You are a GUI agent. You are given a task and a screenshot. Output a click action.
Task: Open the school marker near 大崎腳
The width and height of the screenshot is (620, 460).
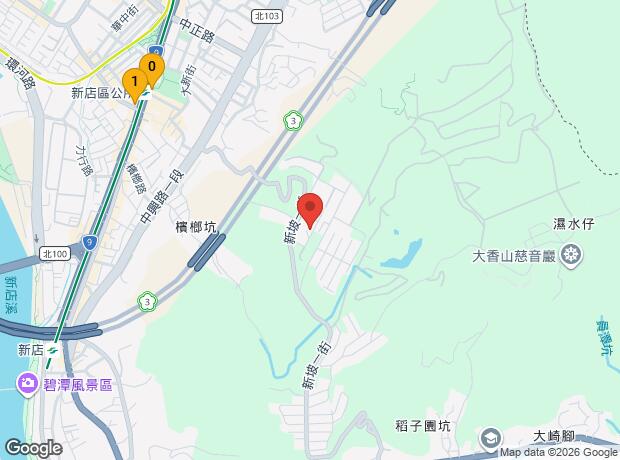pos(491,437)
